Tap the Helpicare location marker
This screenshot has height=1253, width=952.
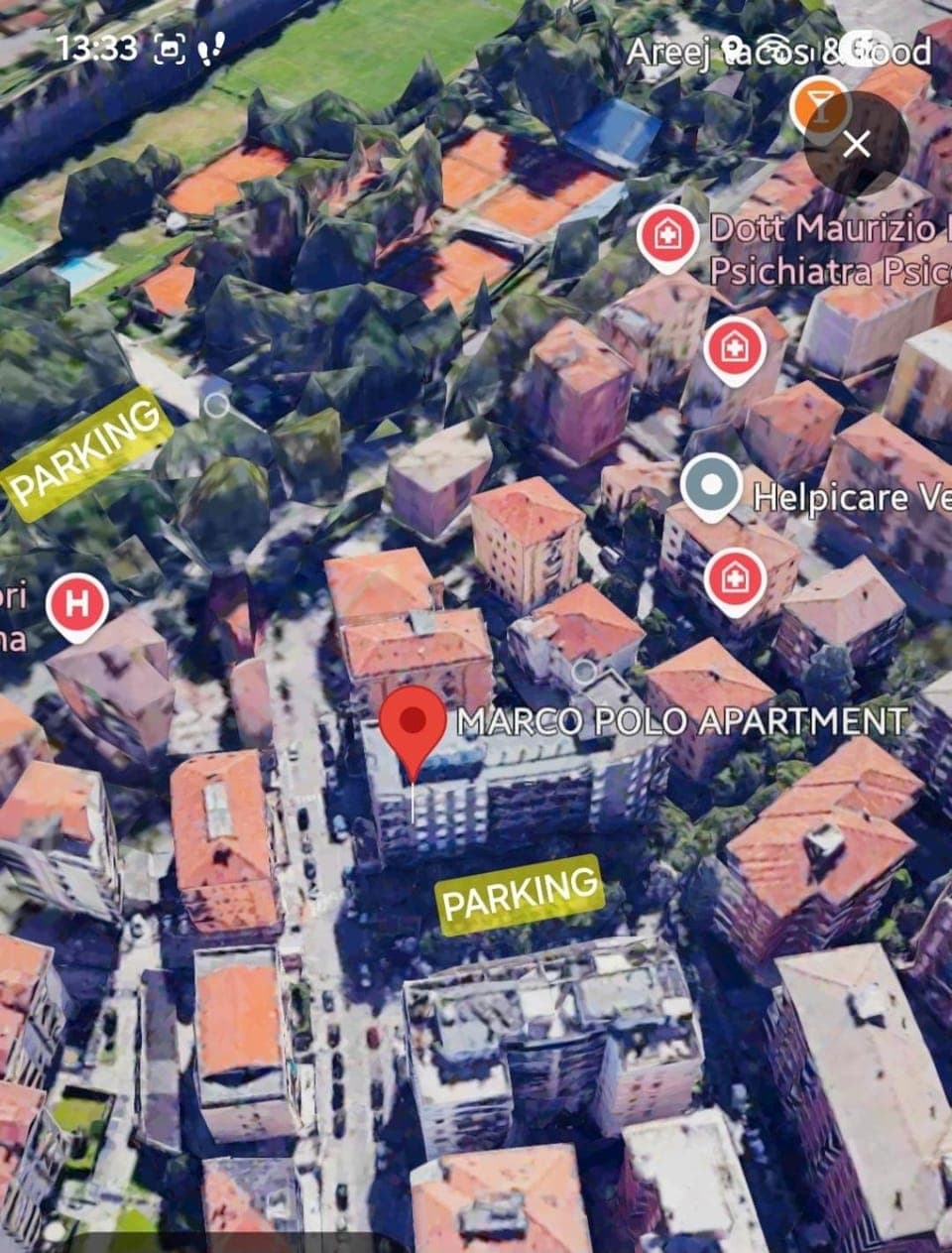[x=711, y=486]
